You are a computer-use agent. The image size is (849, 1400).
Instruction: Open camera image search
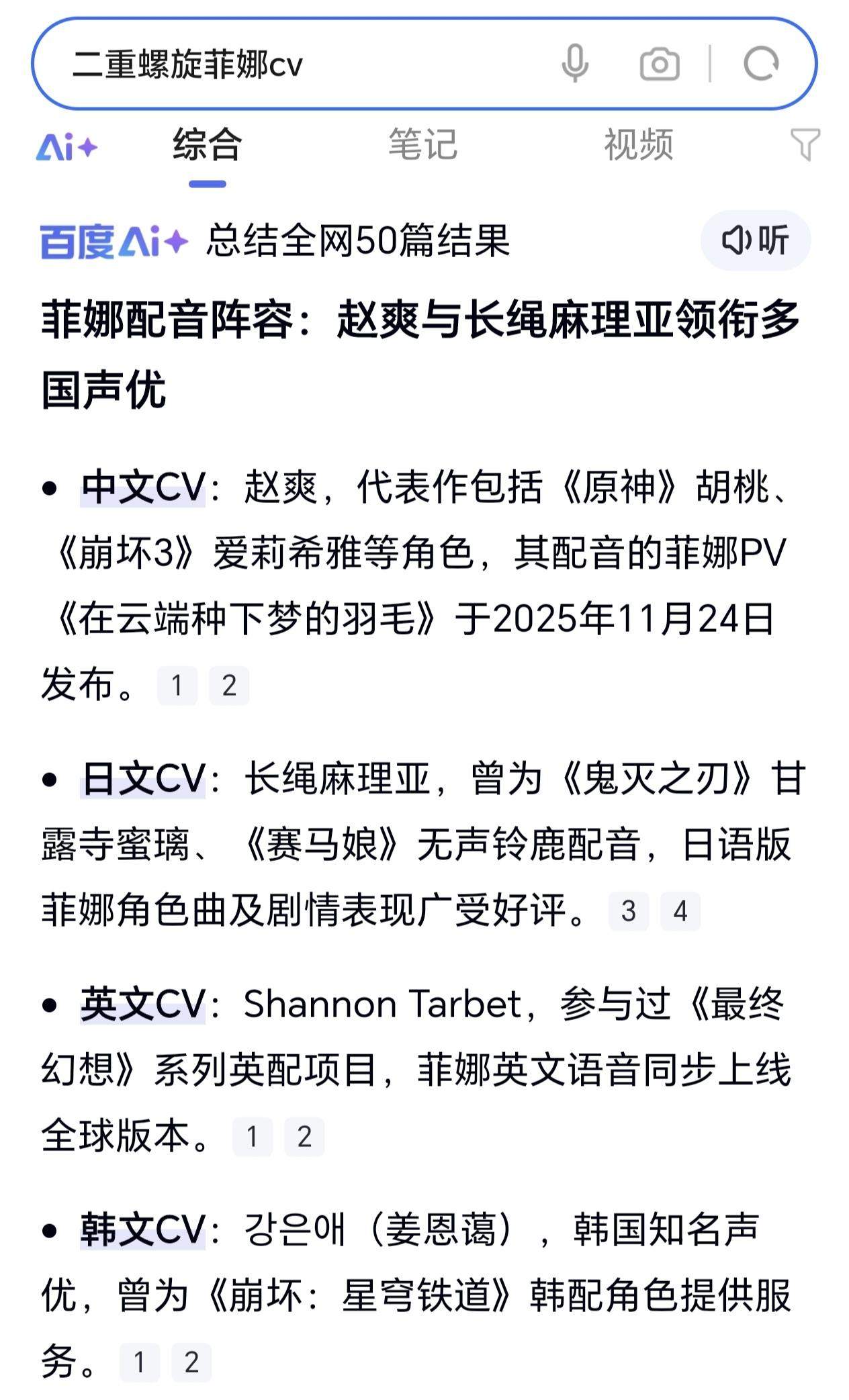point(659,64)
